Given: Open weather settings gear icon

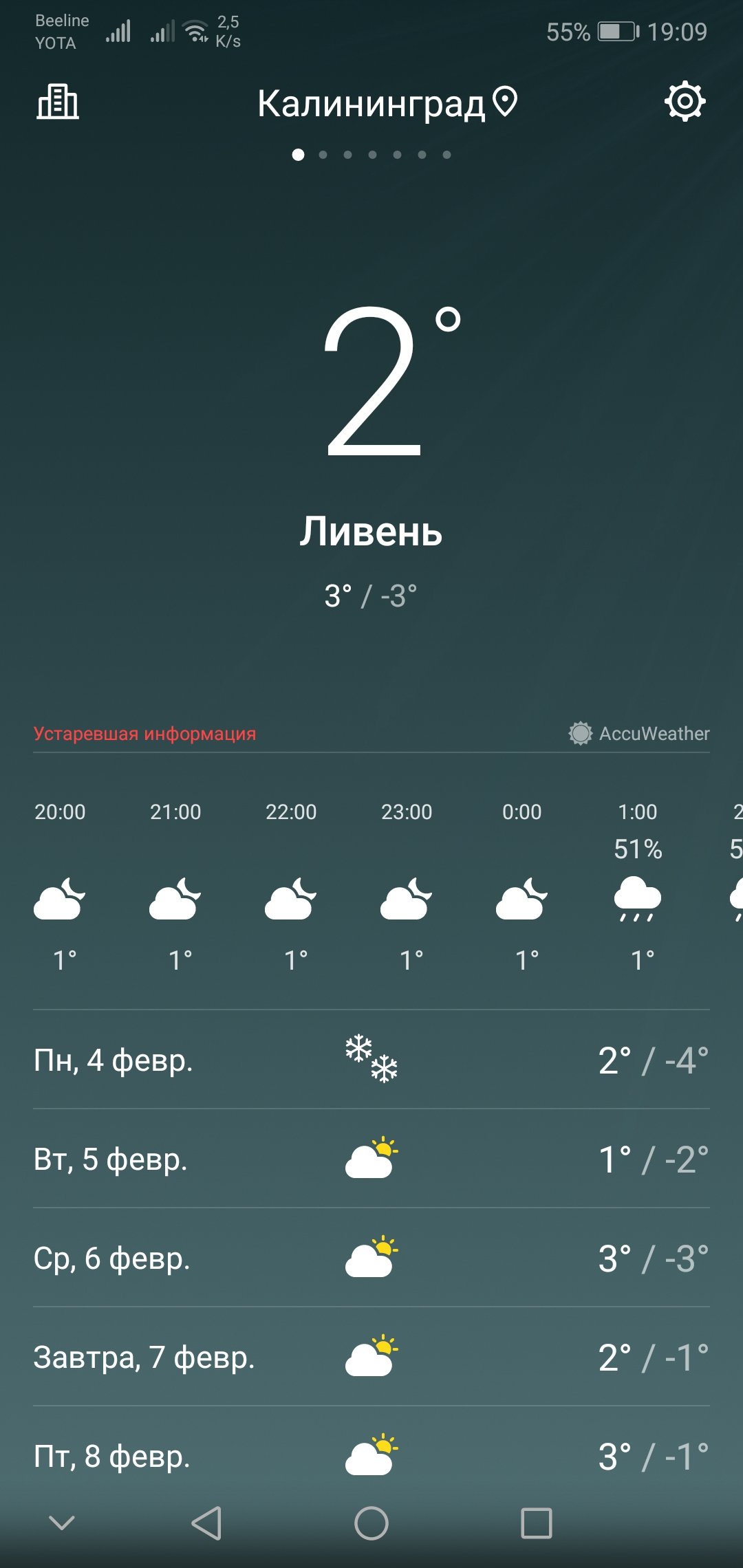Looking at the screenshot, I should 685,102.
